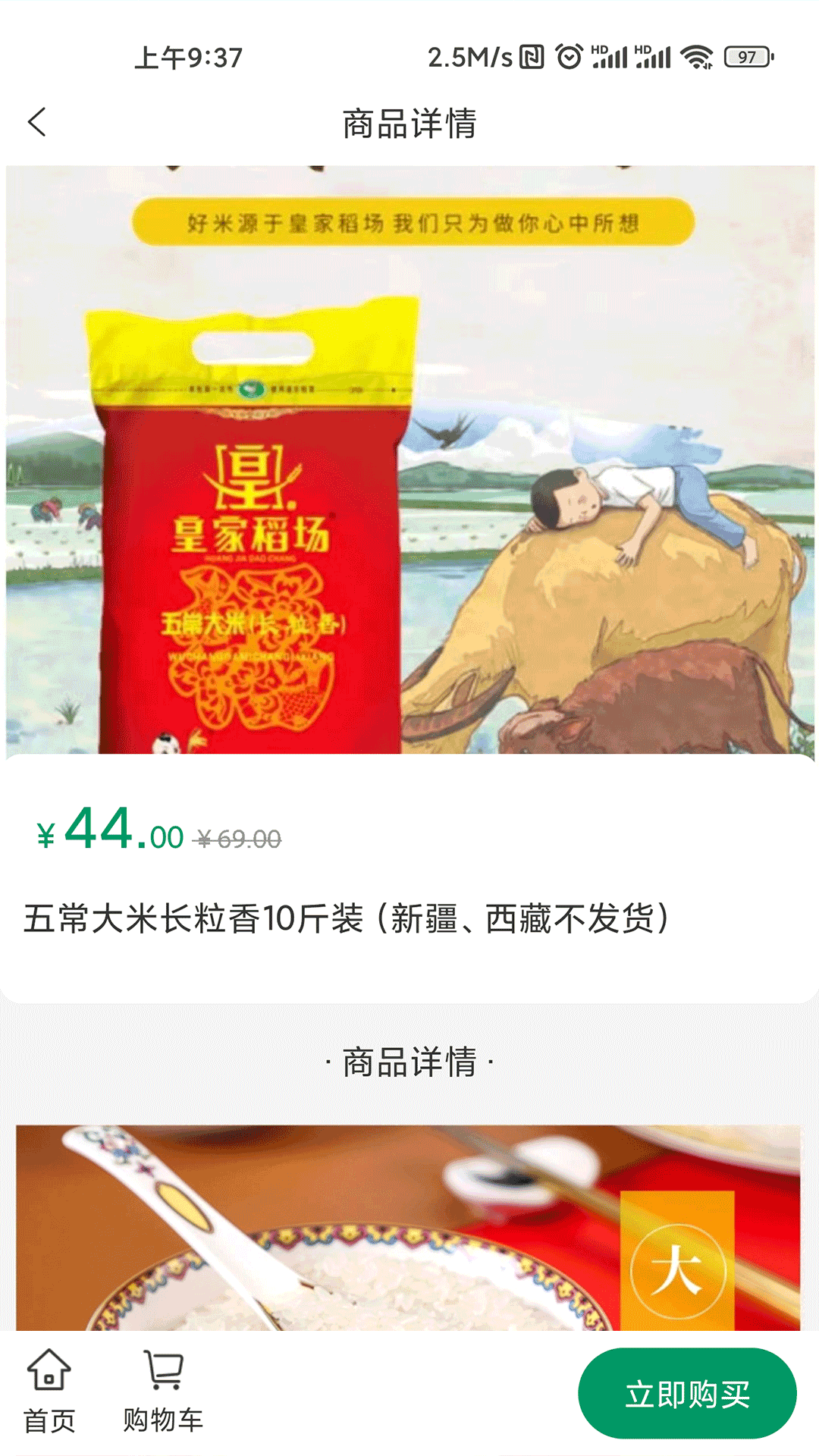Select the 商品详情 page title
This screenshot has width=819, height=1456.
pos(409,122)
